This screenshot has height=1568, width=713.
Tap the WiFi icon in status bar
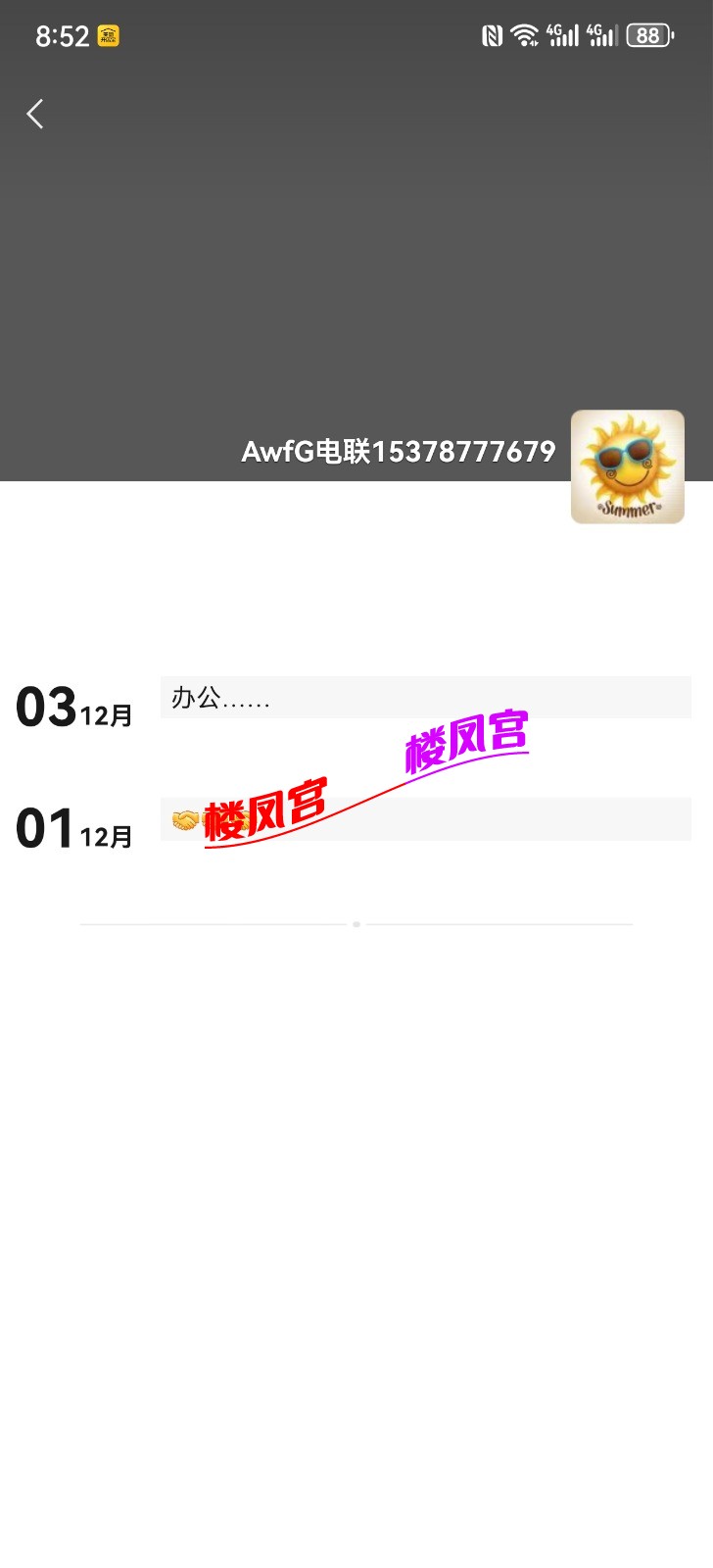point(524,35)
